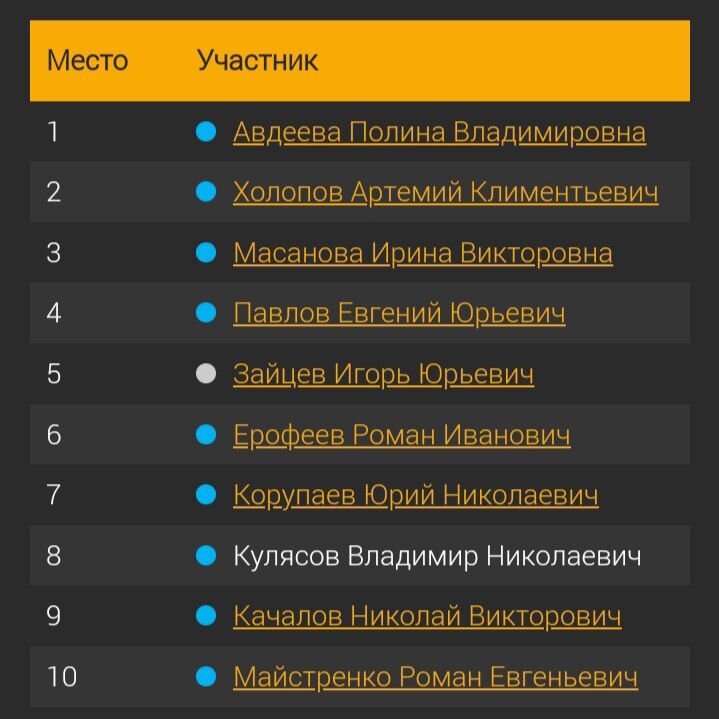Open Зайцев Игорь Юрьевич link
This screenshot has height=719, width=719.
click(383, 374)
